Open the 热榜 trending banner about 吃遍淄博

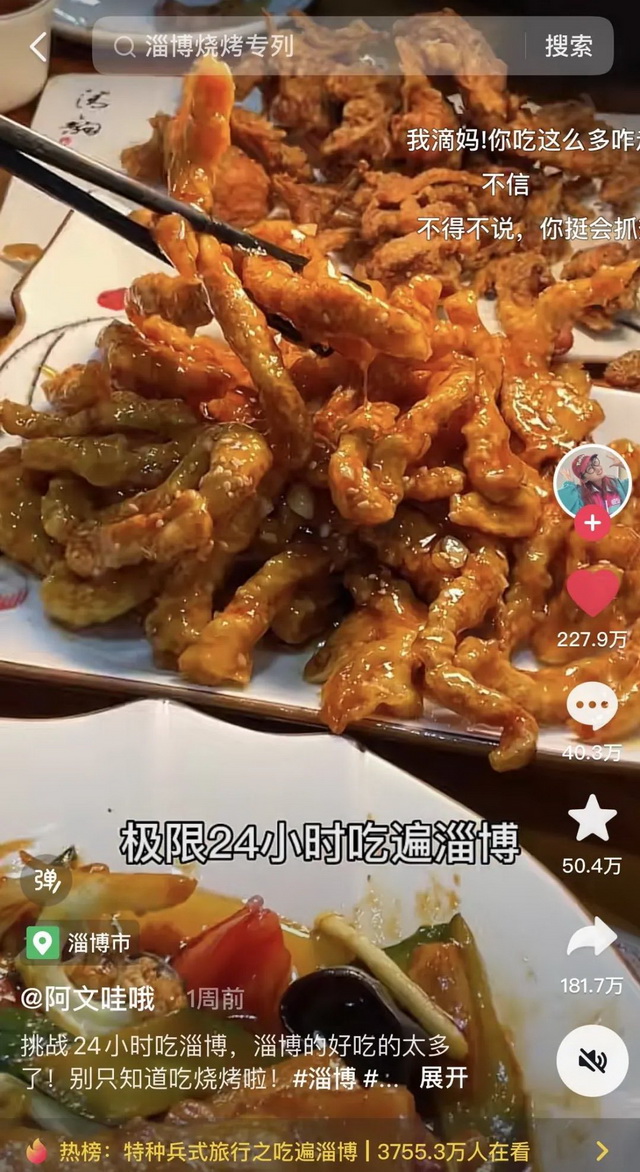(x=320, y=1150)
